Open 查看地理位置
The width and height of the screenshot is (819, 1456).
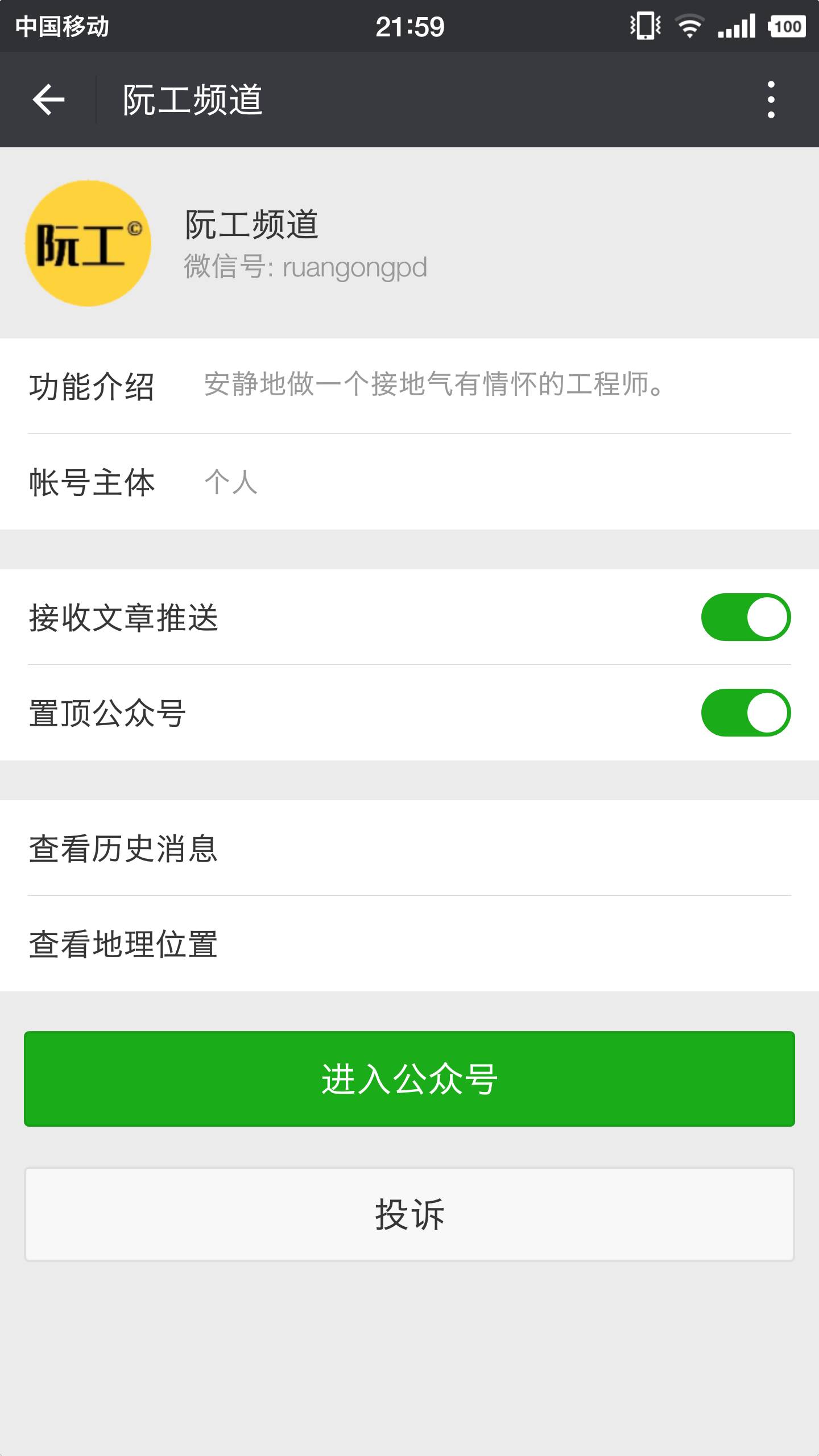point(409,944)
